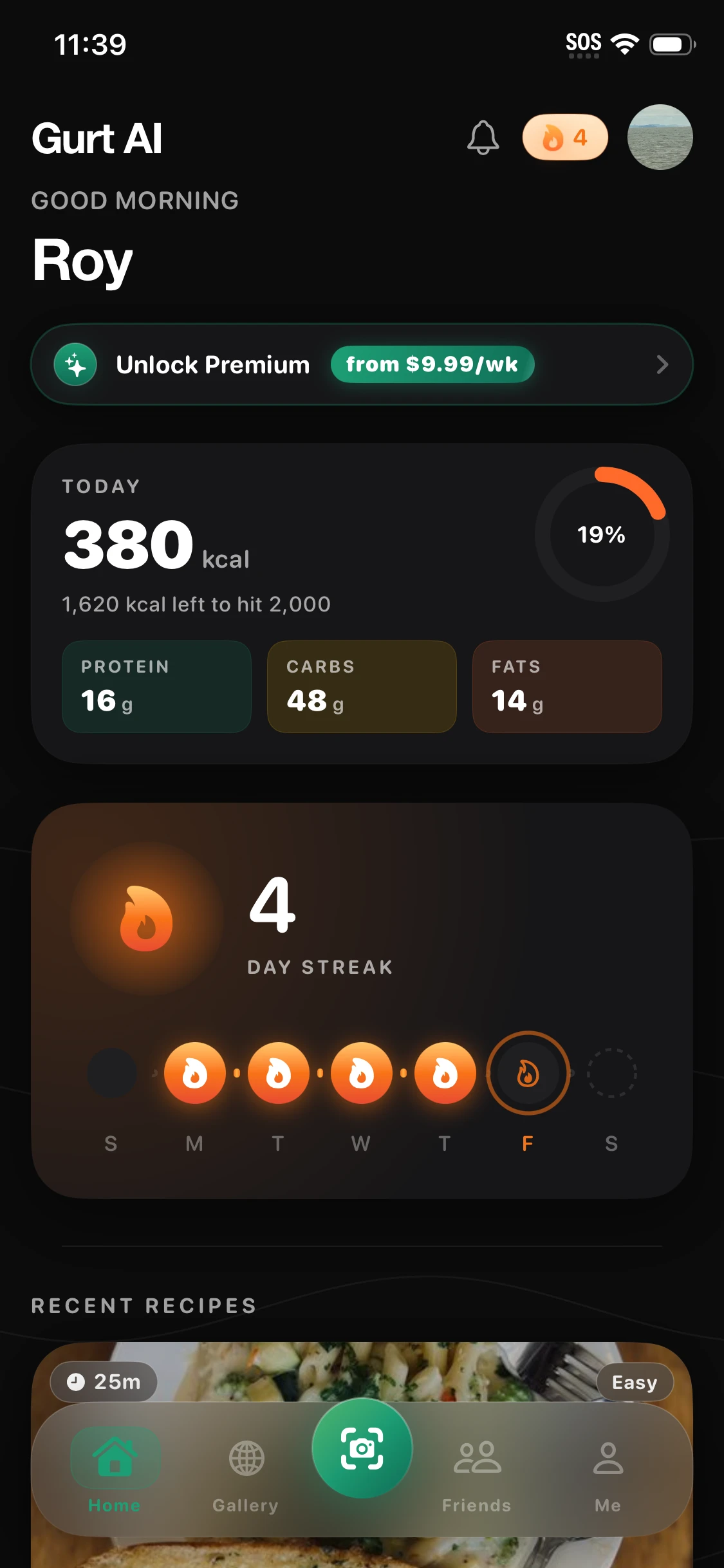The height and width of the screenshot is (1568, 724).
Task: Tap the camera scan button
Action: pos(362,1448)
